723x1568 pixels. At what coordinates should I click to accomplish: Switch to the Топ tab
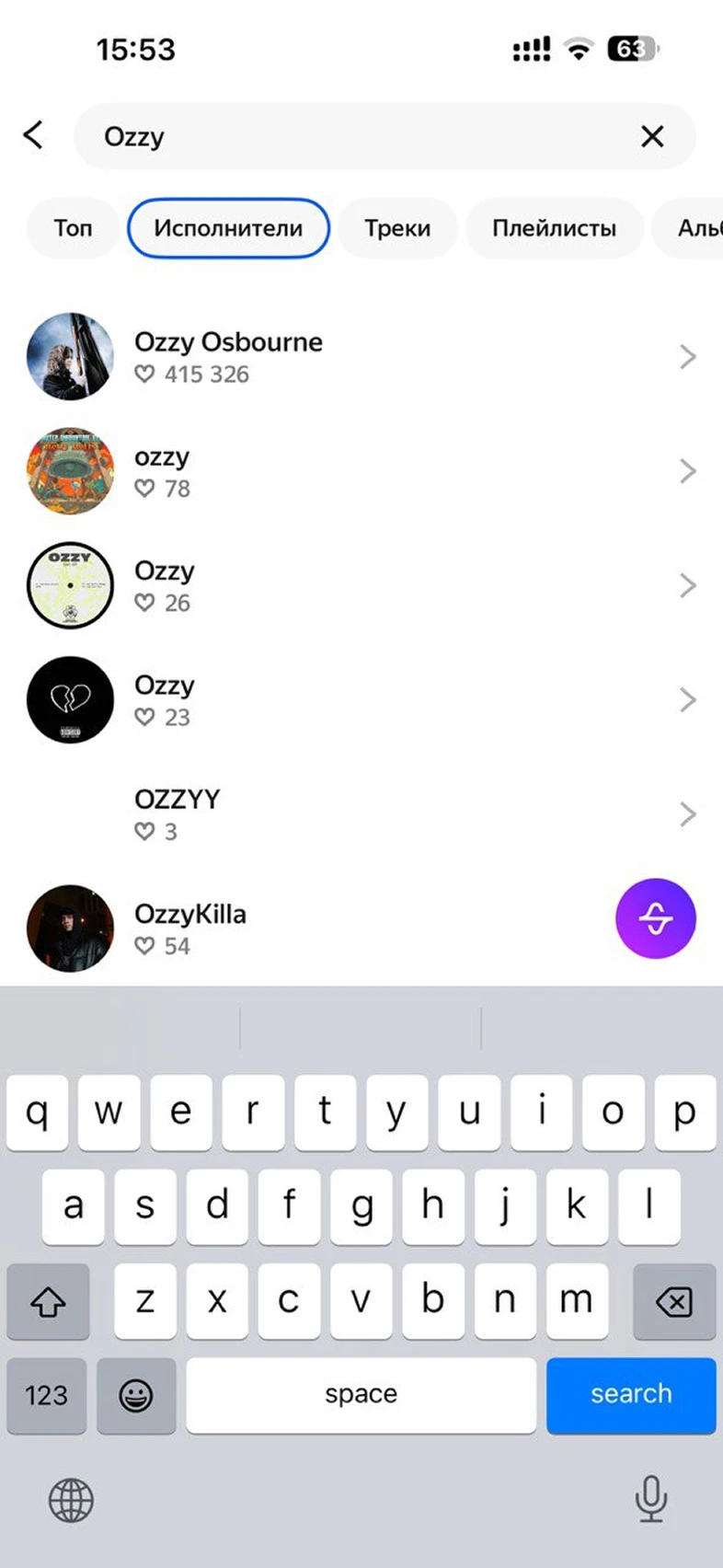(x=73, y=228)
